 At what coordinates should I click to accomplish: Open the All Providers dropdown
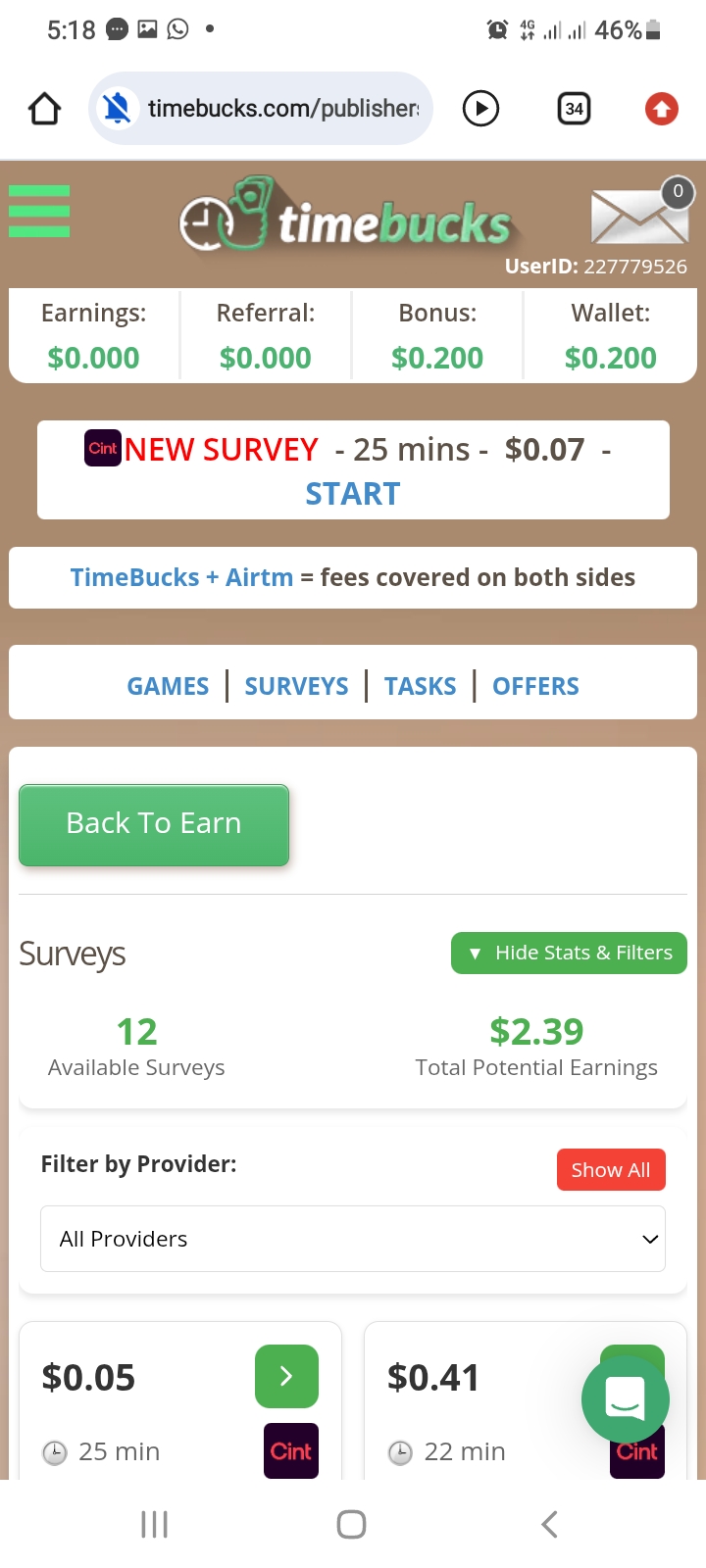click(x=353, y=1239)
